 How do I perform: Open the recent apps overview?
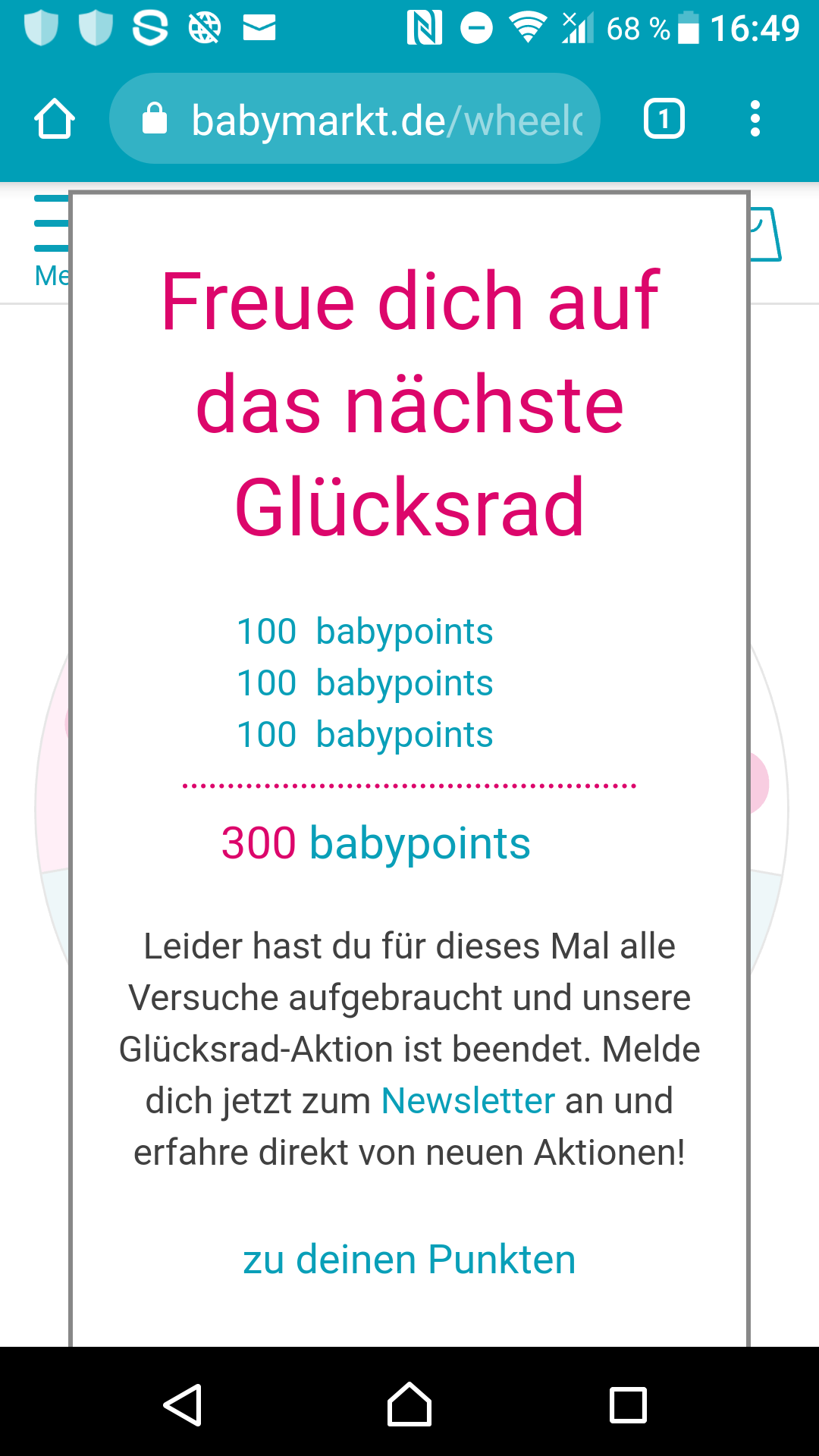(628, 1404)
